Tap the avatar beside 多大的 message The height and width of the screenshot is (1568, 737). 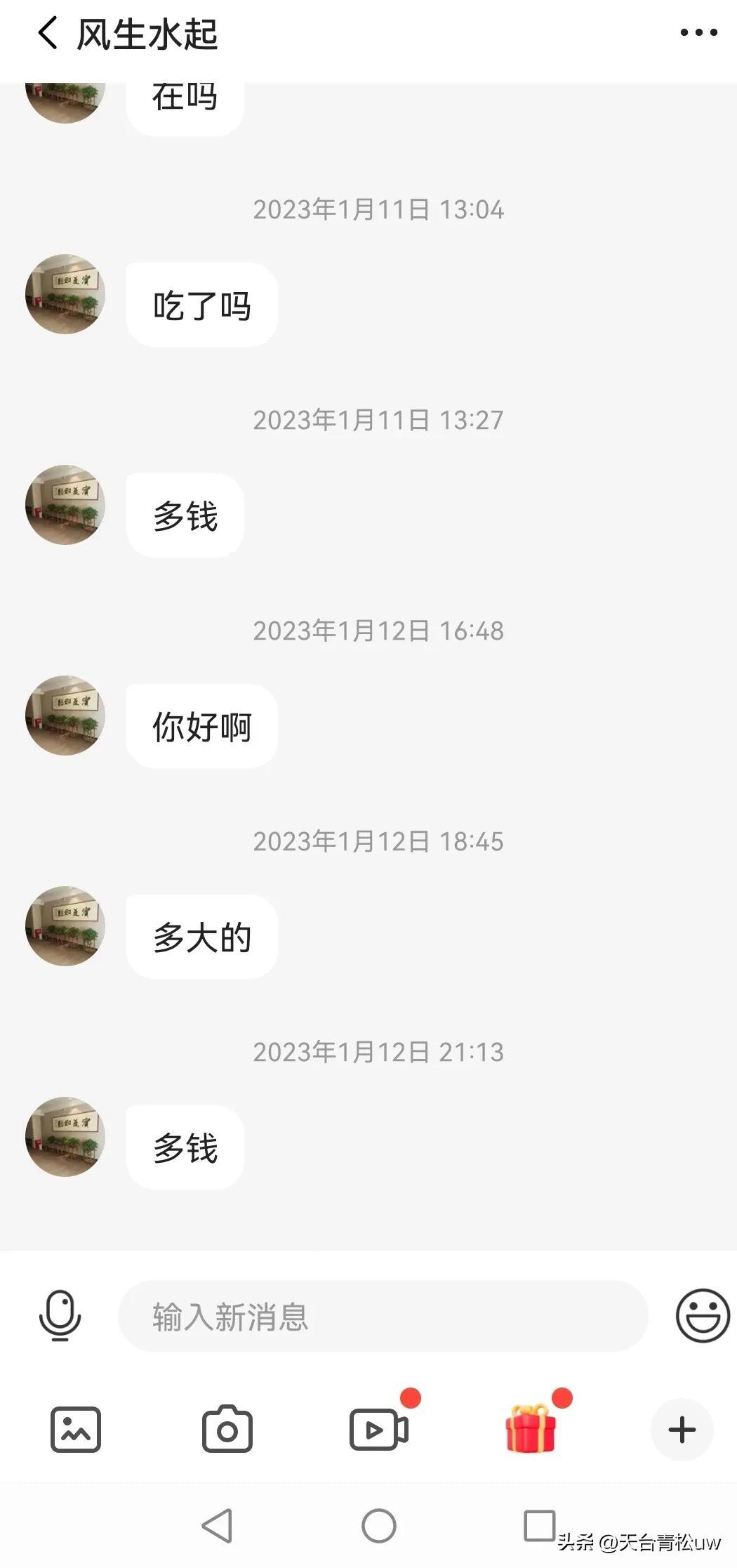(65, 926)
